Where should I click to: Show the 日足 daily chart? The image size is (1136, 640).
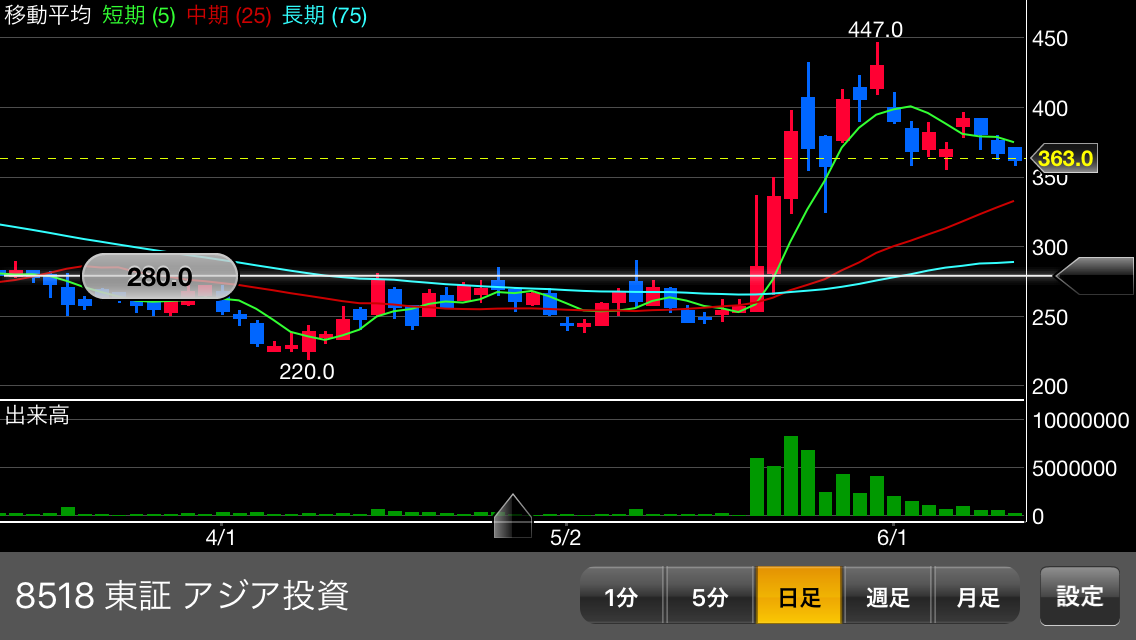tap(799, 596)
